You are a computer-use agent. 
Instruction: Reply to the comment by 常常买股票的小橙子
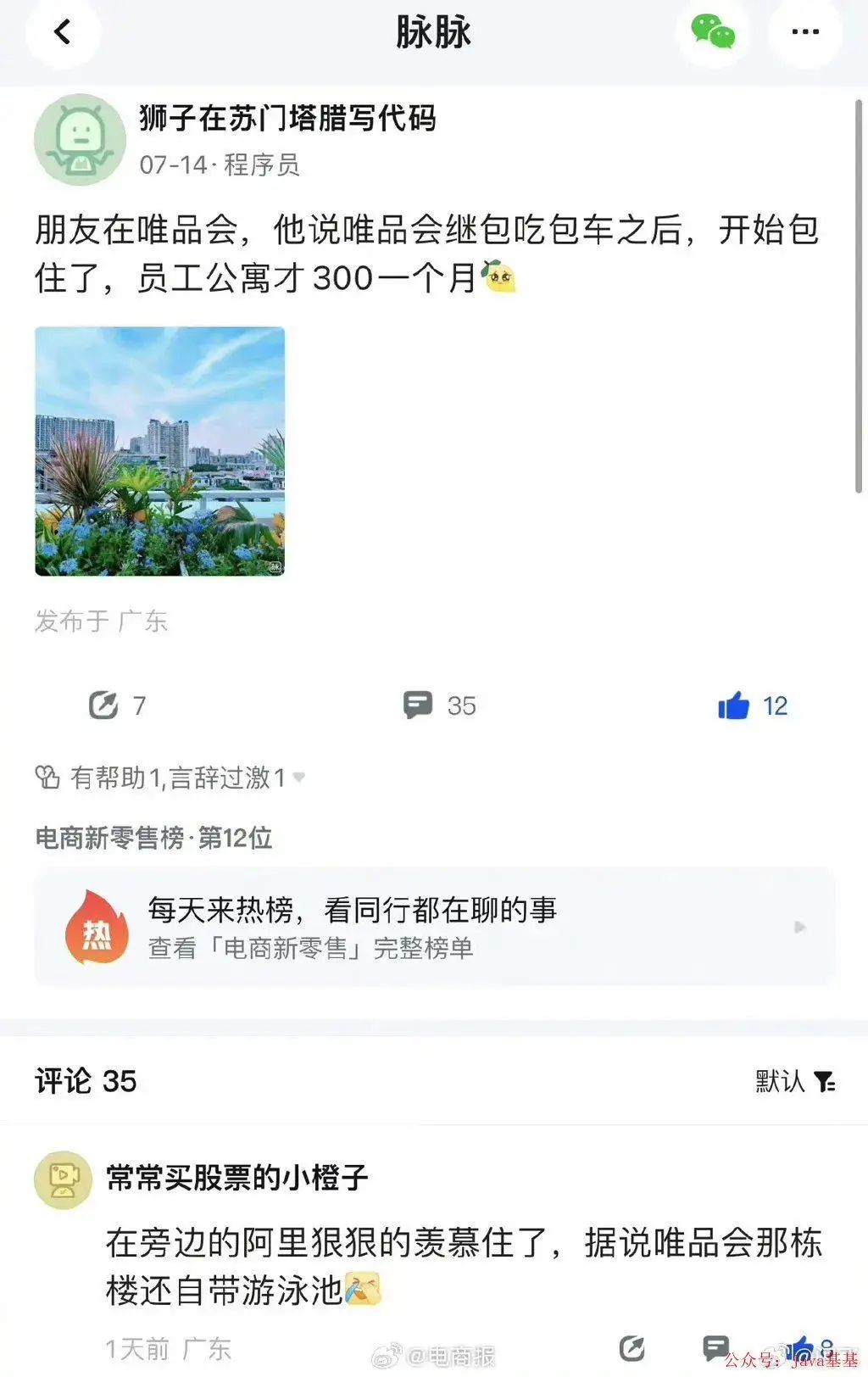click(x=716, y=1347)
